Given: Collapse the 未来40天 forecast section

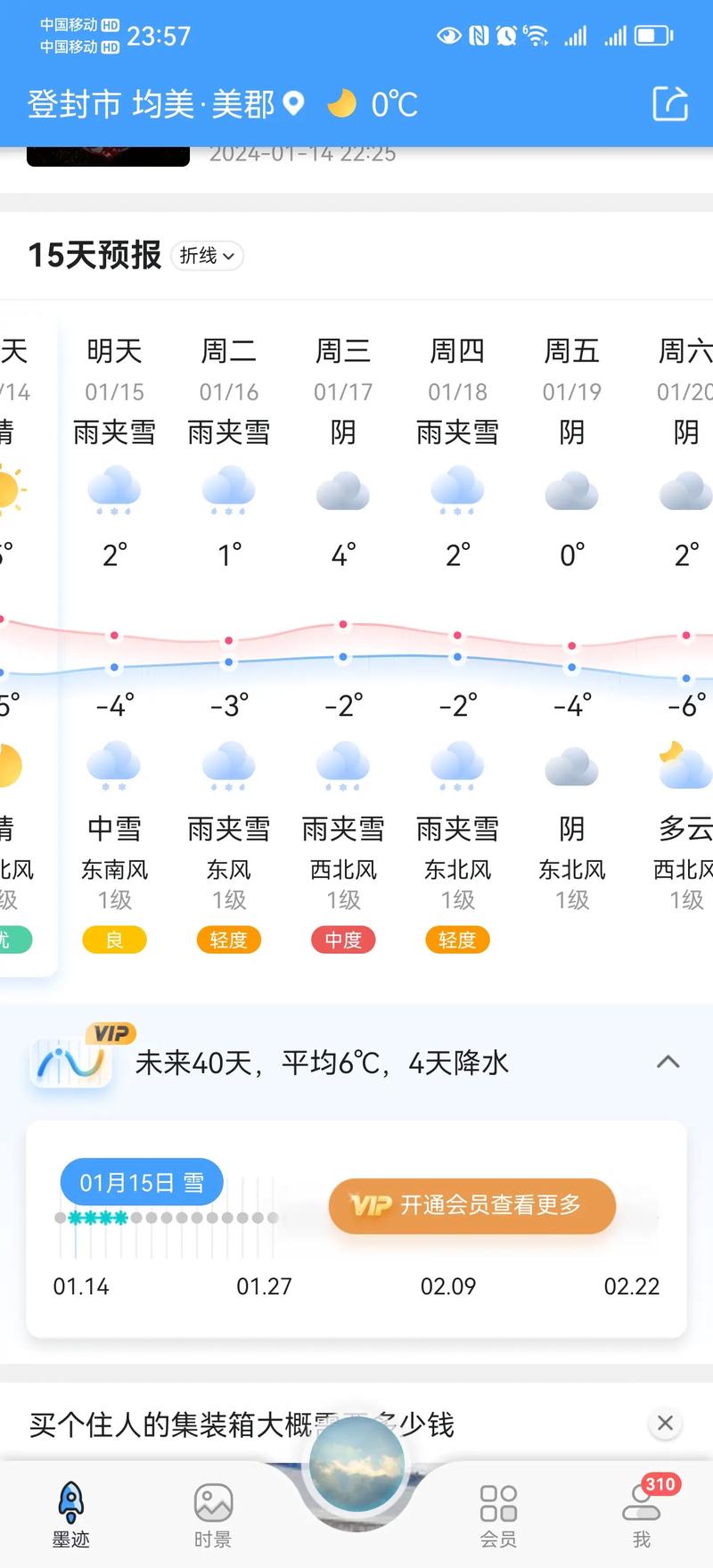Looking at the screenshot, I should 667,1062.
